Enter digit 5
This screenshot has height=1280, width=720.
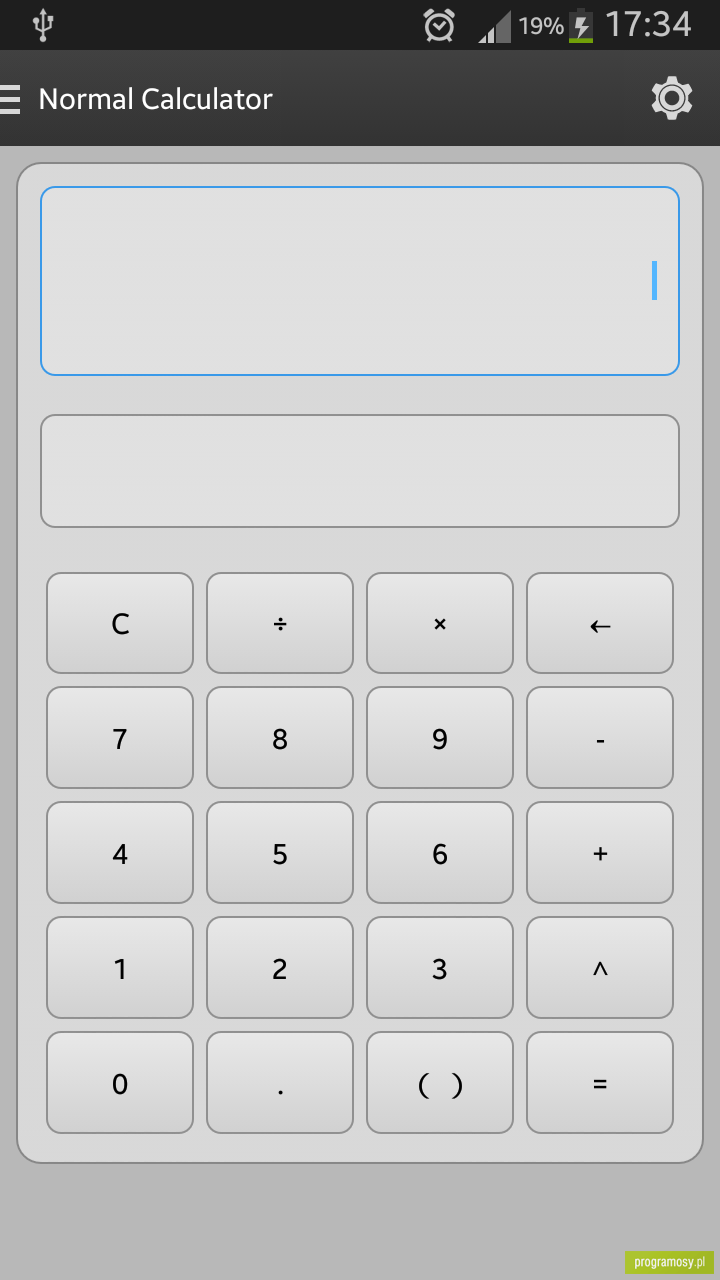(280, 853)
